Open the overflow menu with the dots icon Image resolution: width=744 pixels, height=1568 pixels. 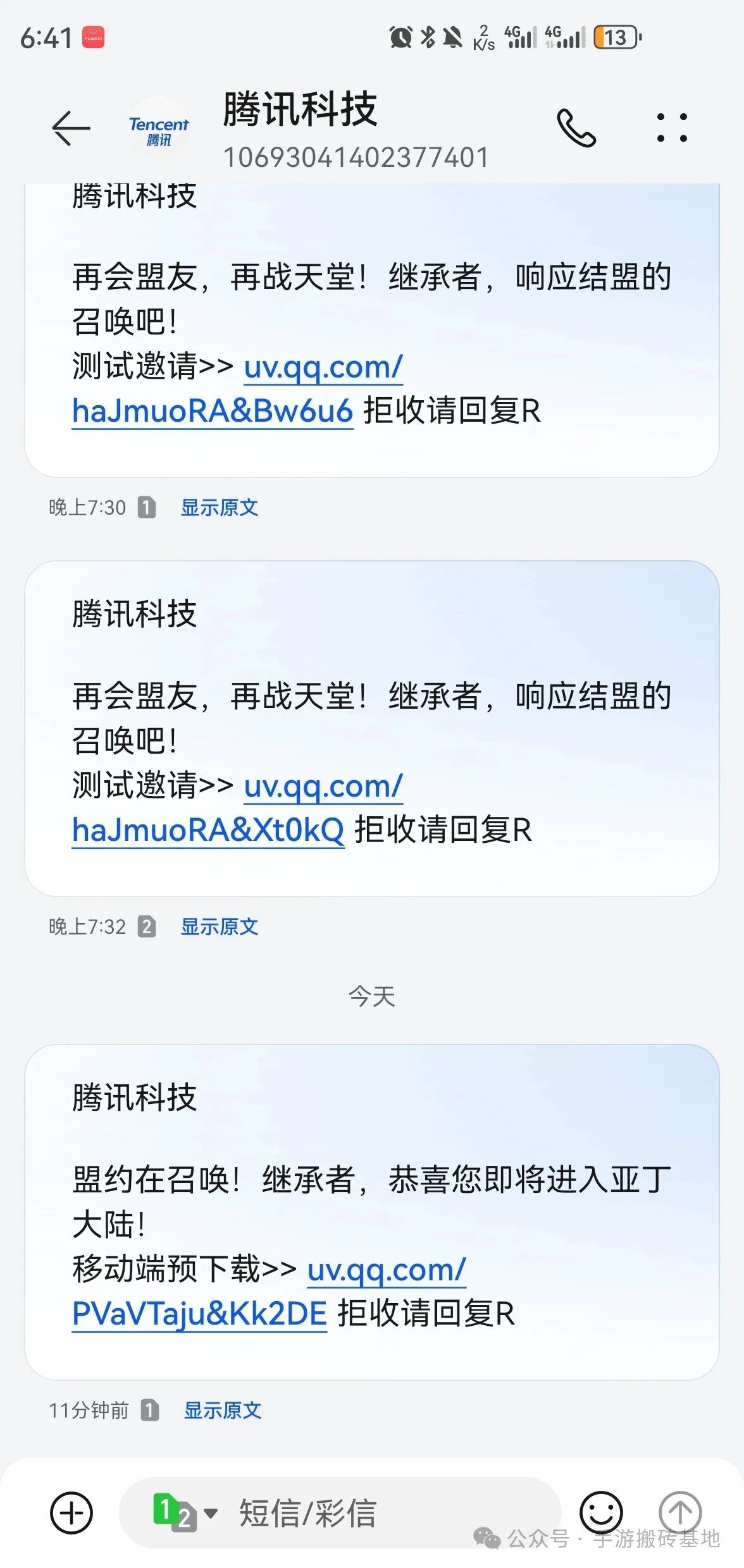coord(673,127)
